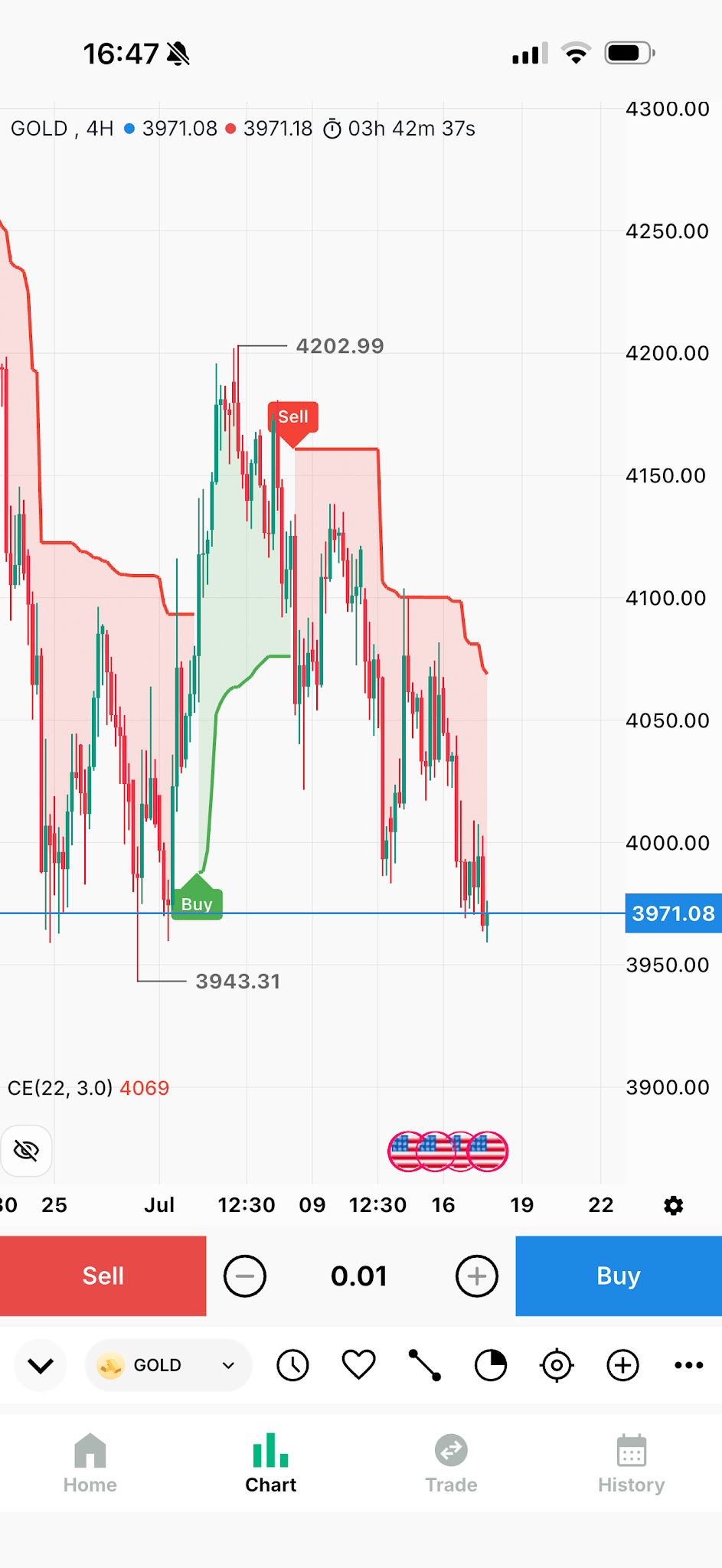
Task: Toggle indicator visibility with the crossed-eye icon
Action: click(x=26, y=1151)
